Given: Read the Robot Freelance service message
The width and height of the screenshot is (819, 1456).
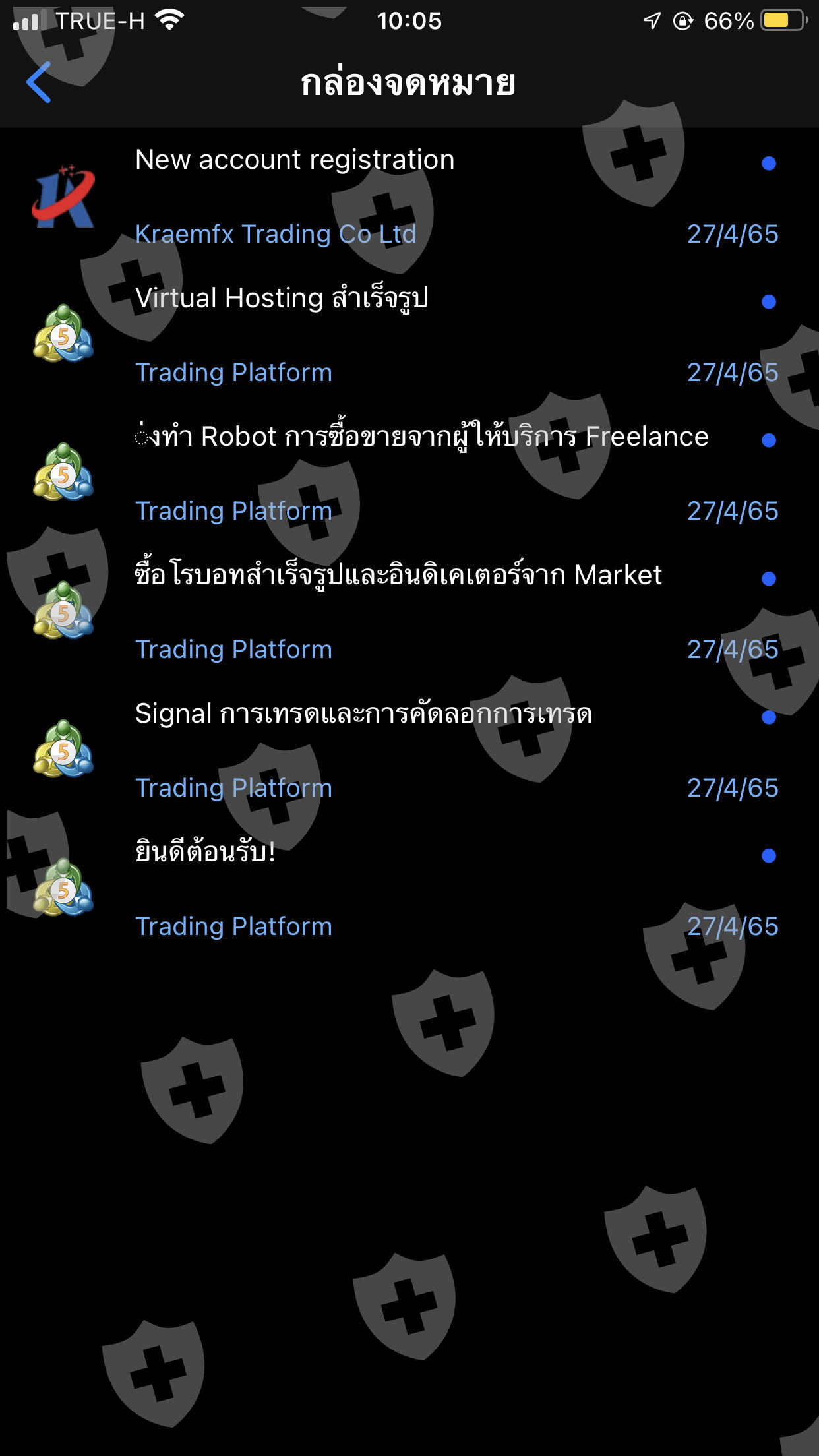Looking at the screenshot, I should coord(409,473).
